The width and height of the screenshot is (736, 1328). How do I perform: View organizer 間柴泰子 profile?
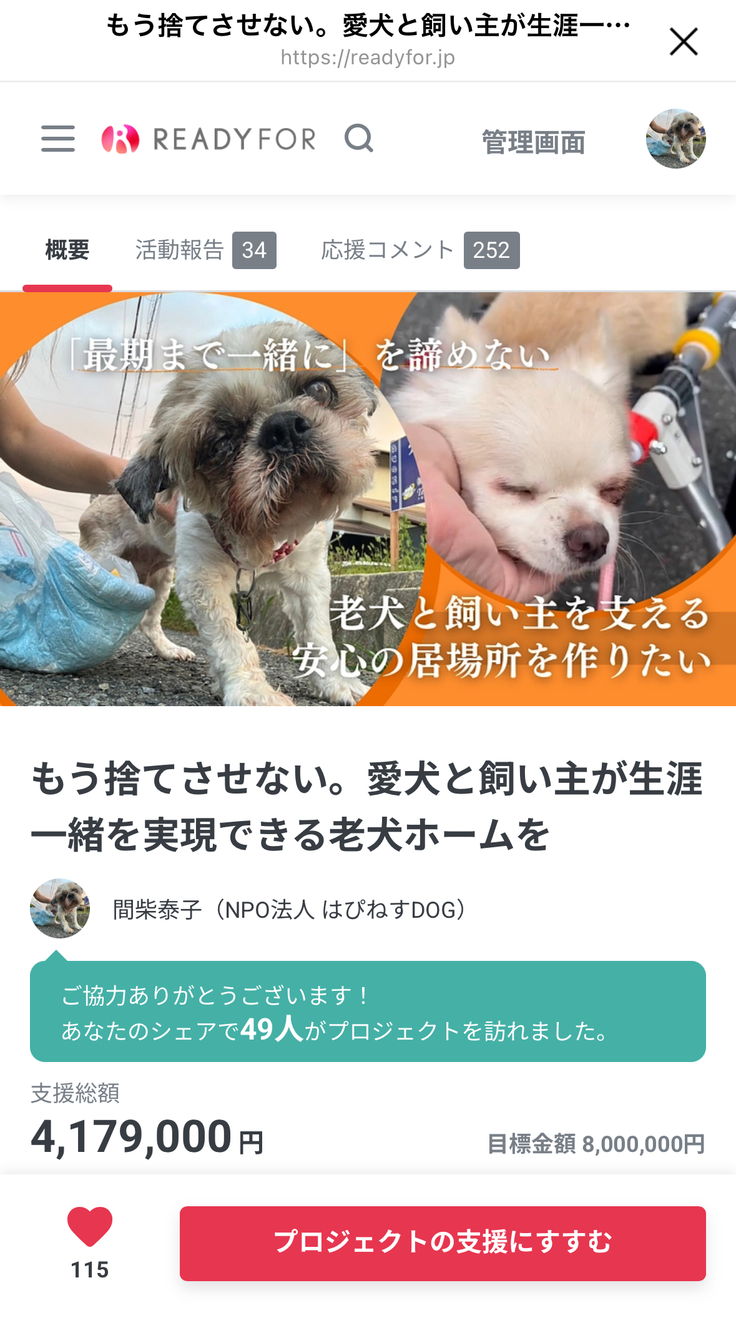[x=288, y=909]
